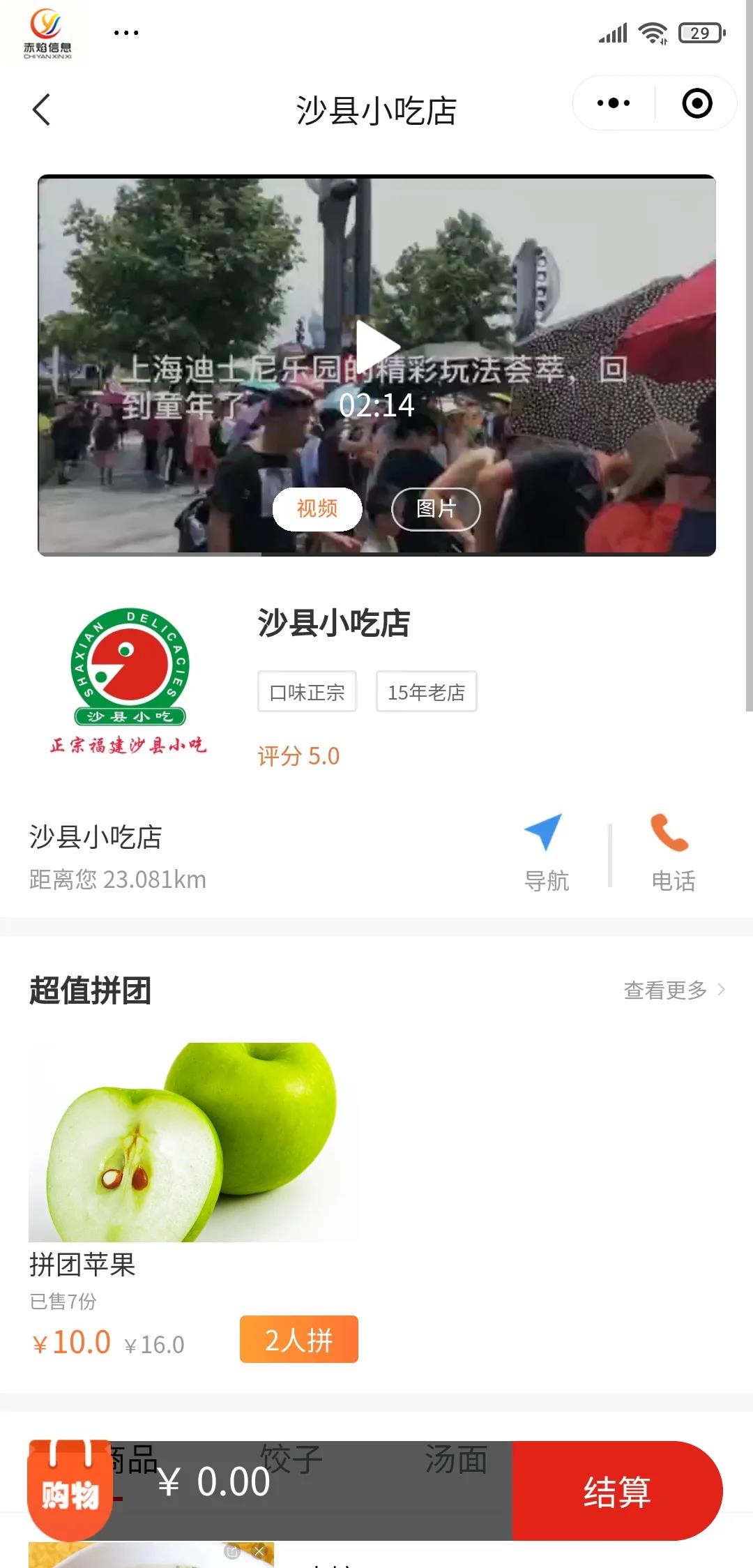Go back from the 沙县小吃店 page

coord(42,110)
